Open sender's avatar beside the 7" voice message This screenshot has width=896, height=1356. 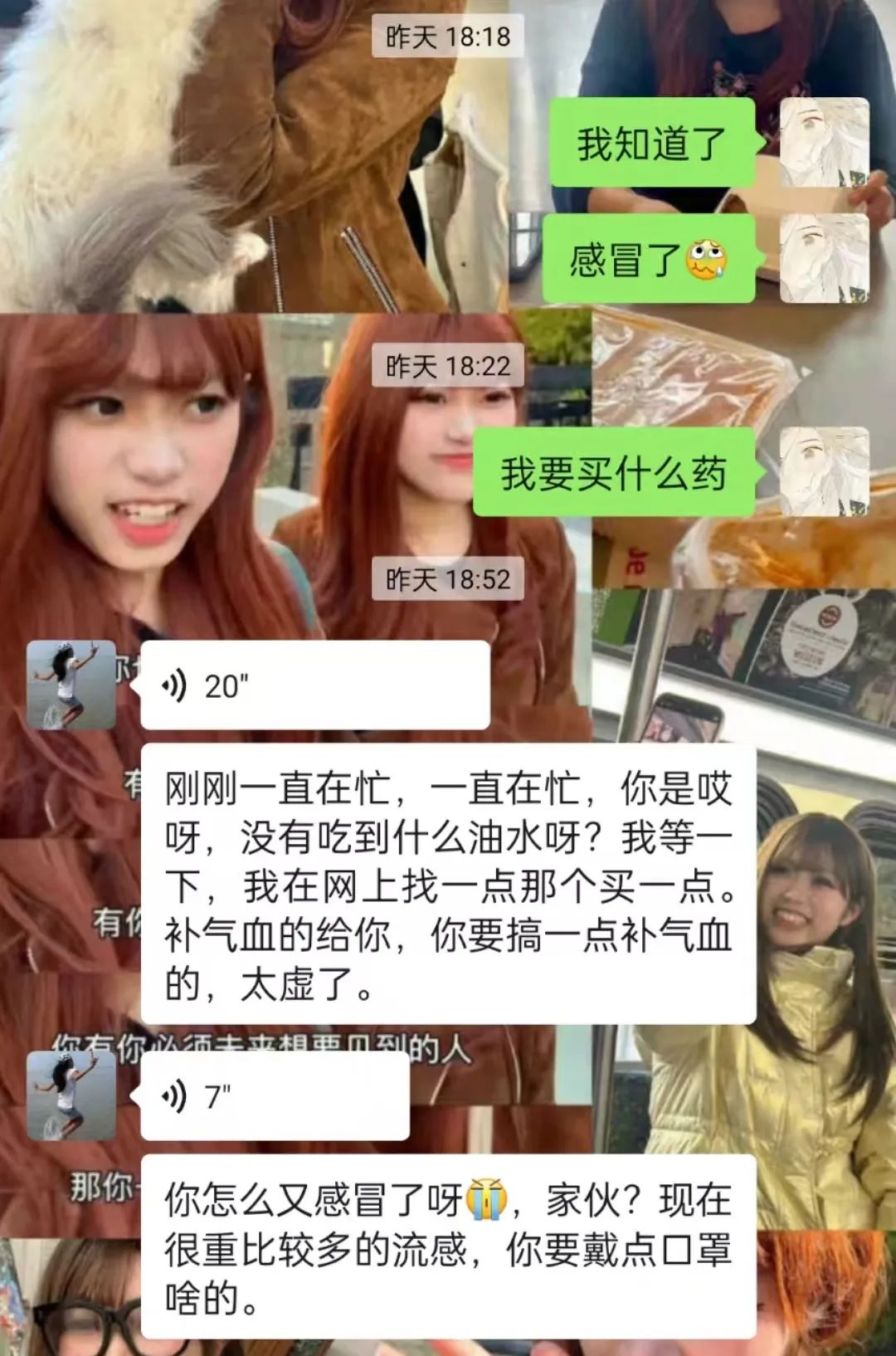point(71,1095)
